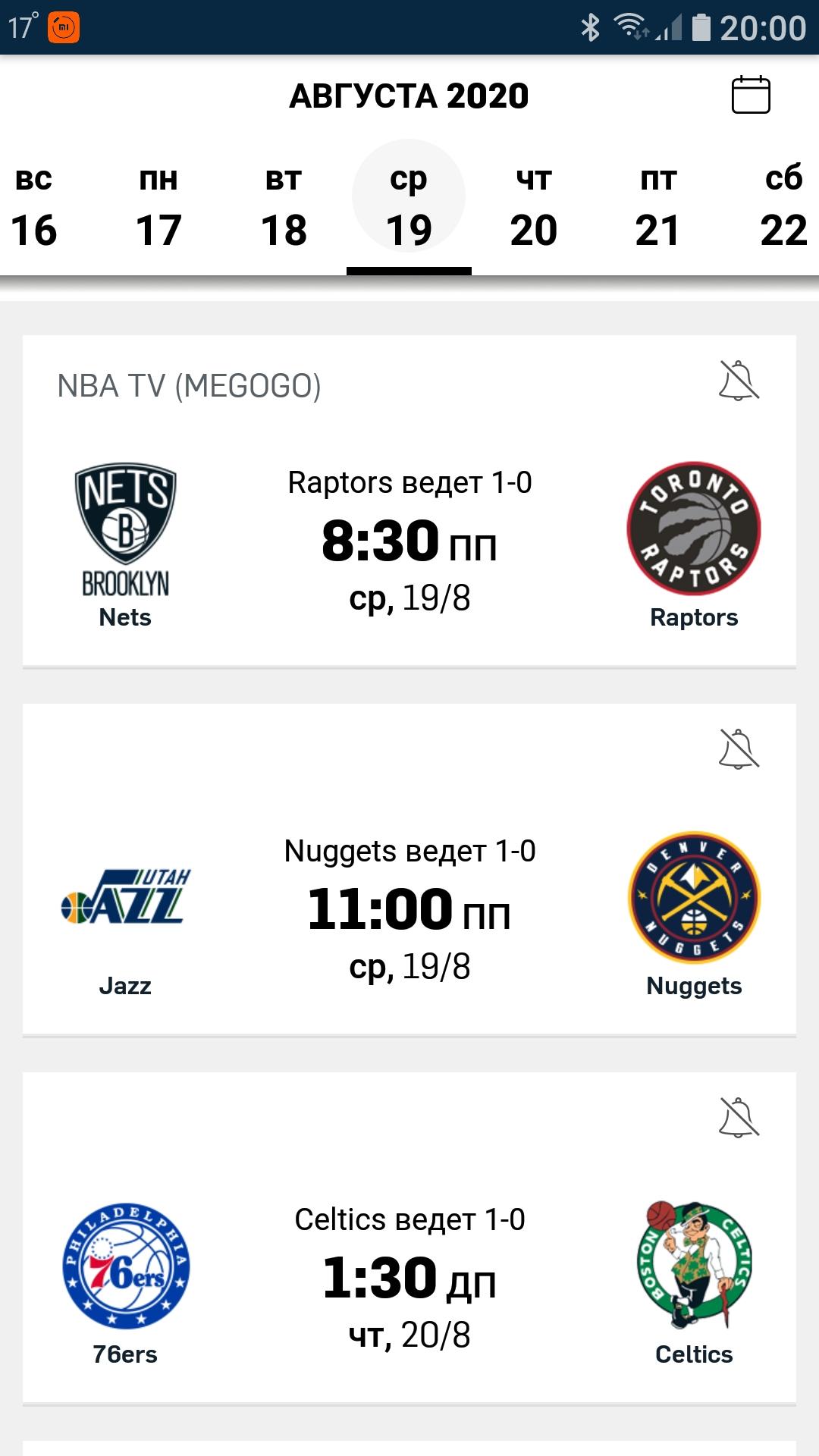The height and width of the screenshot is (1456, 819).
Task: View the 76ers vs Celtics game
Action: coord(409,1238)
